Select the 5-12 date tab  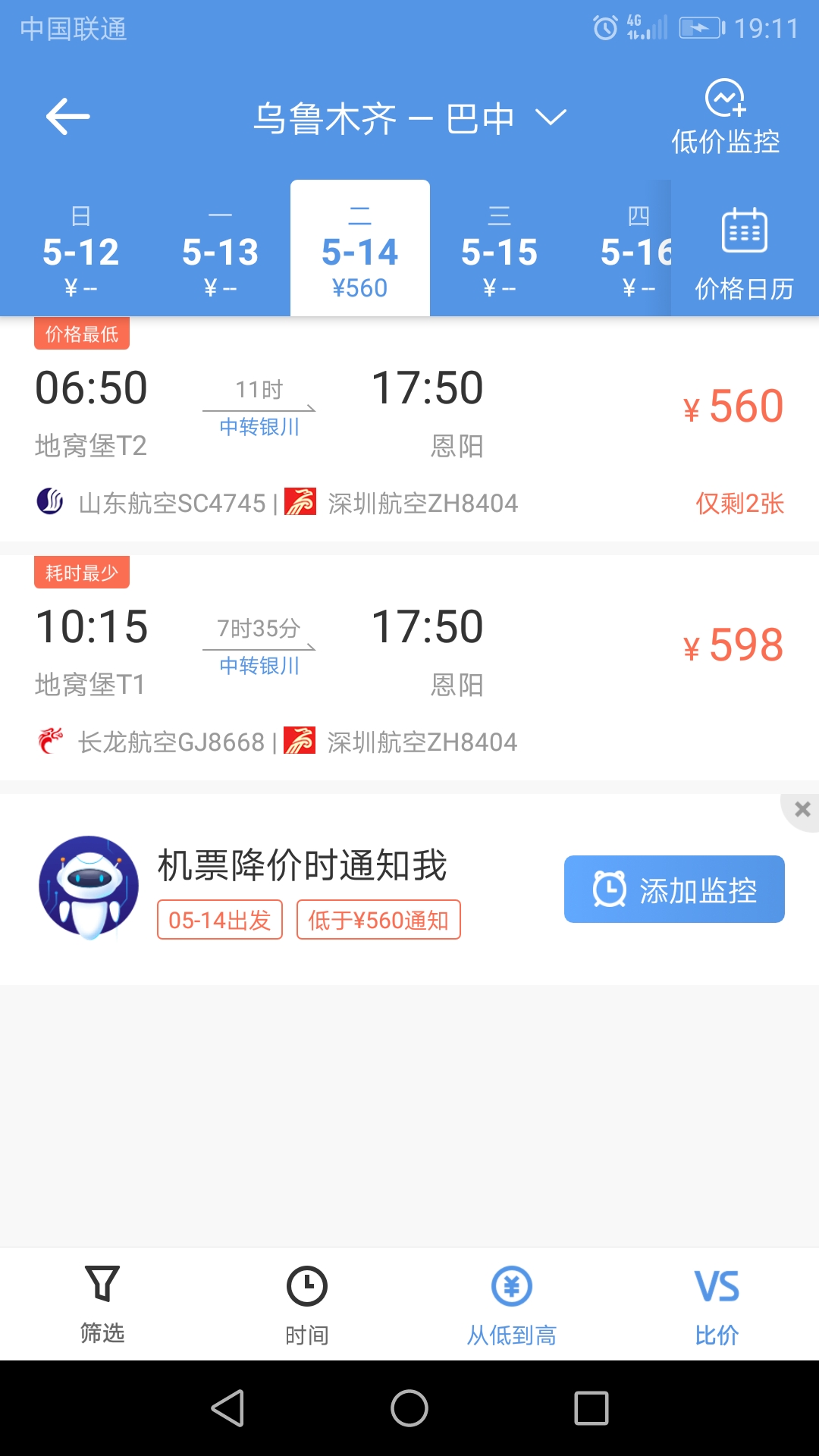click(x=80, y=250)
